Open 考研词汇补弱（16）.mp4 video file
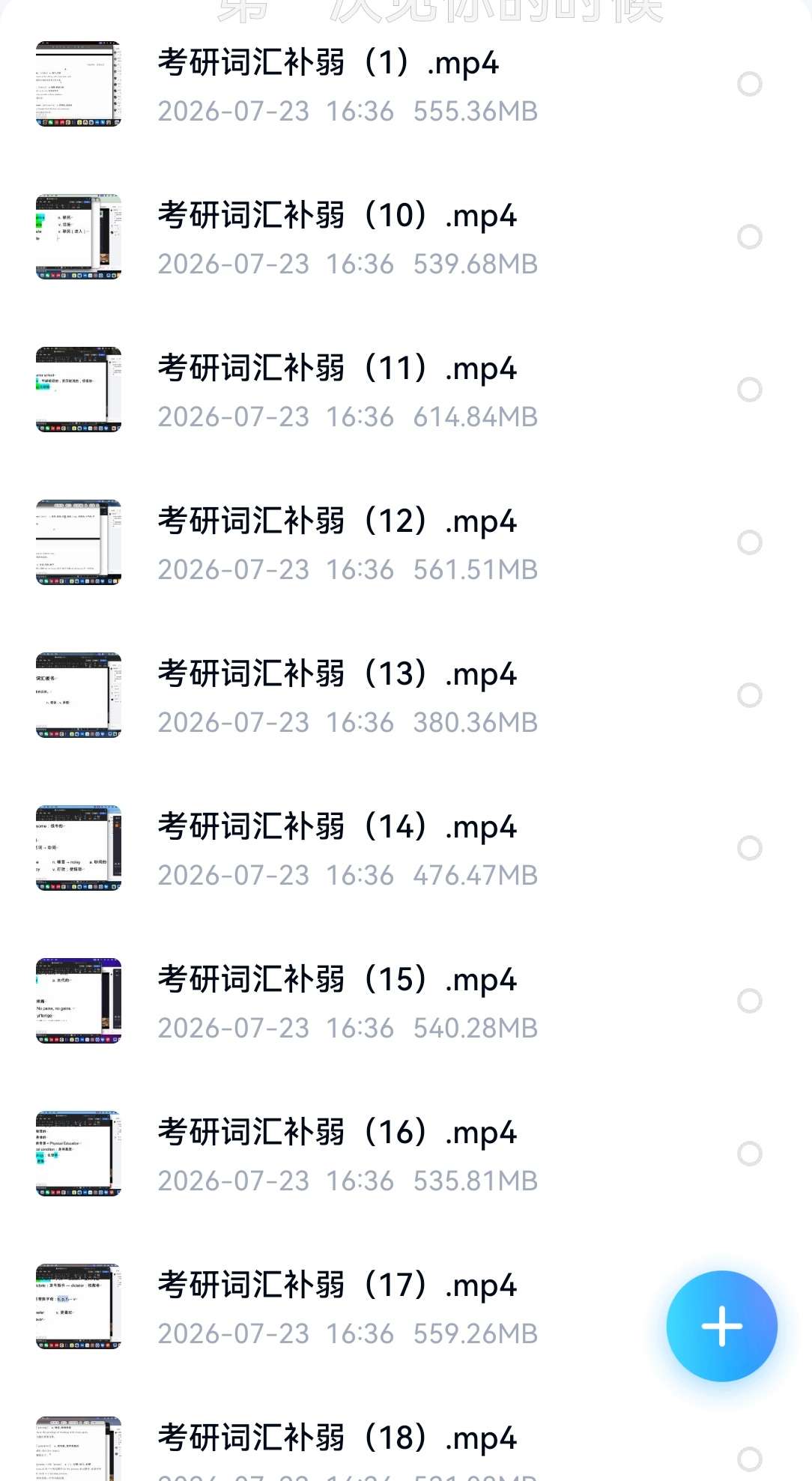Viewport: 812px width, 1481px height. pyautogui.click(x=406, y=1154)
